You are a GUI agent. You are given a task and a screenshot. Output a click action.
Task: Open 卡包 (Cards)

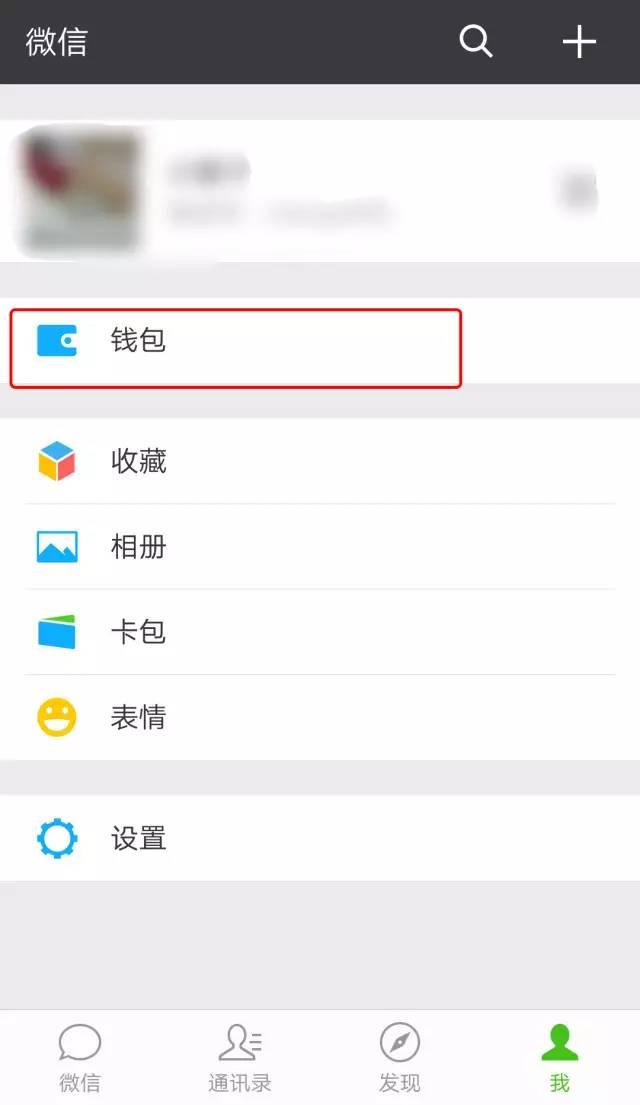(320, 632)
